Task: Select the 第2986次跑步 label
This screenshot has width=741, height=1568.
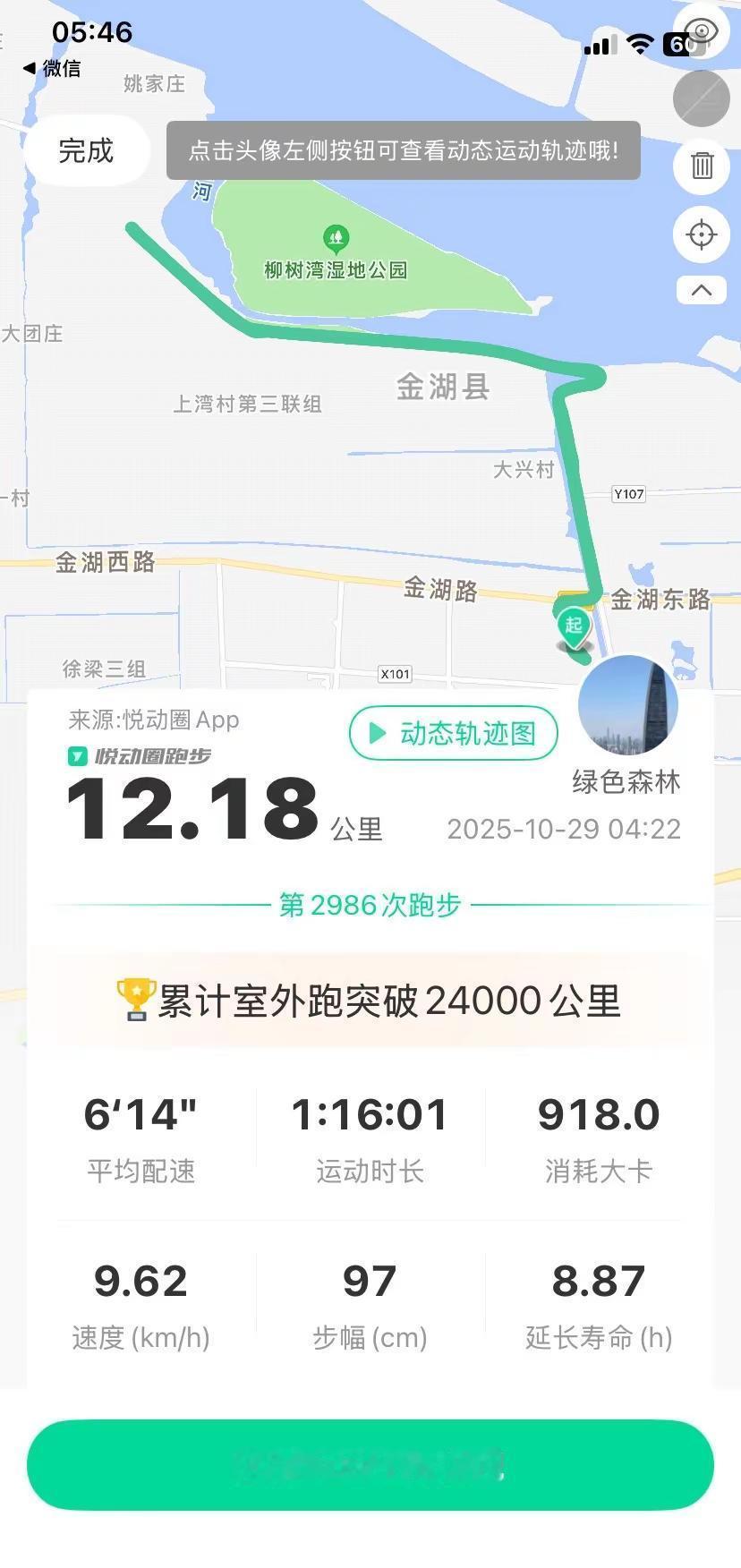Action: tap(368, 905)
